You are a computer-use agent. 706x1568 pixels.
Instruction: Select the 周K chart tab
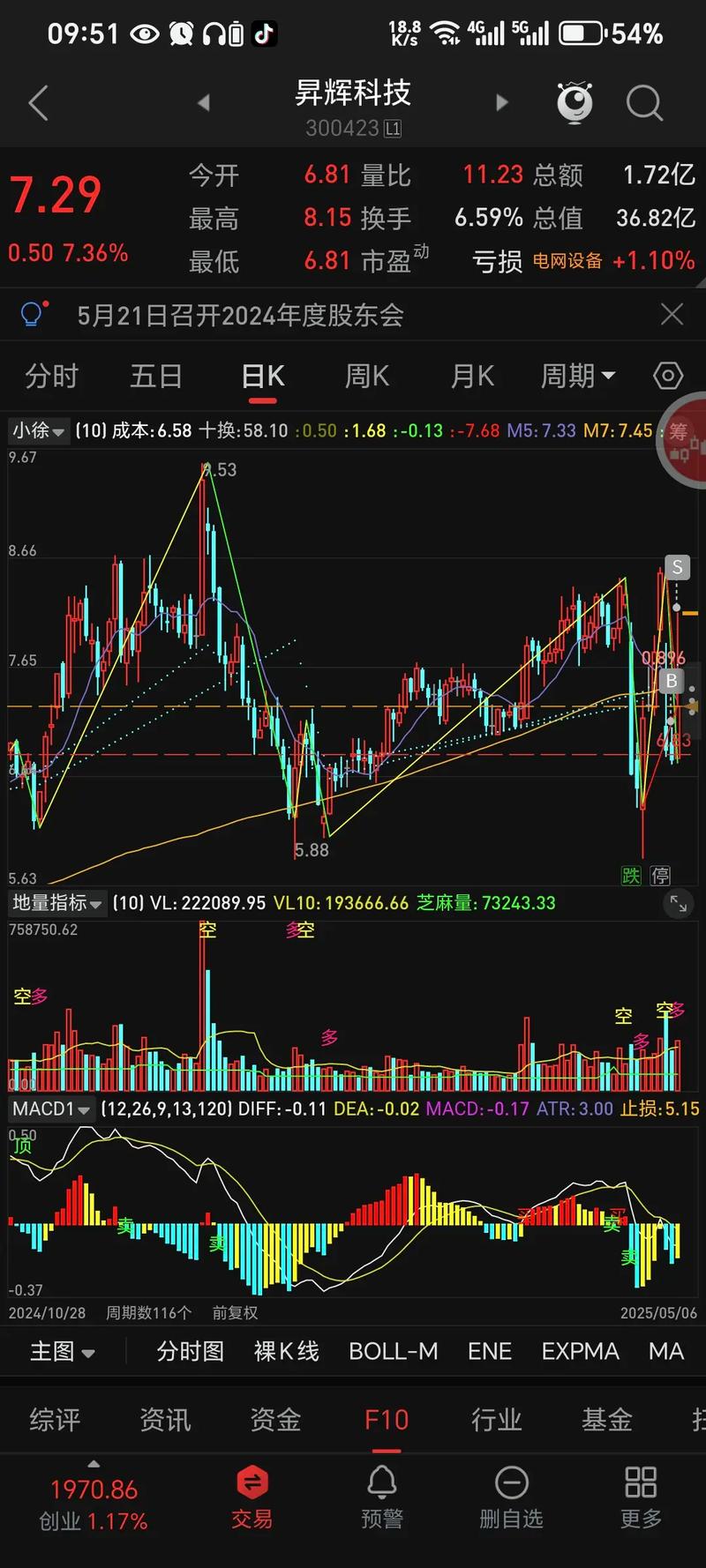click(x=366, y=377)
